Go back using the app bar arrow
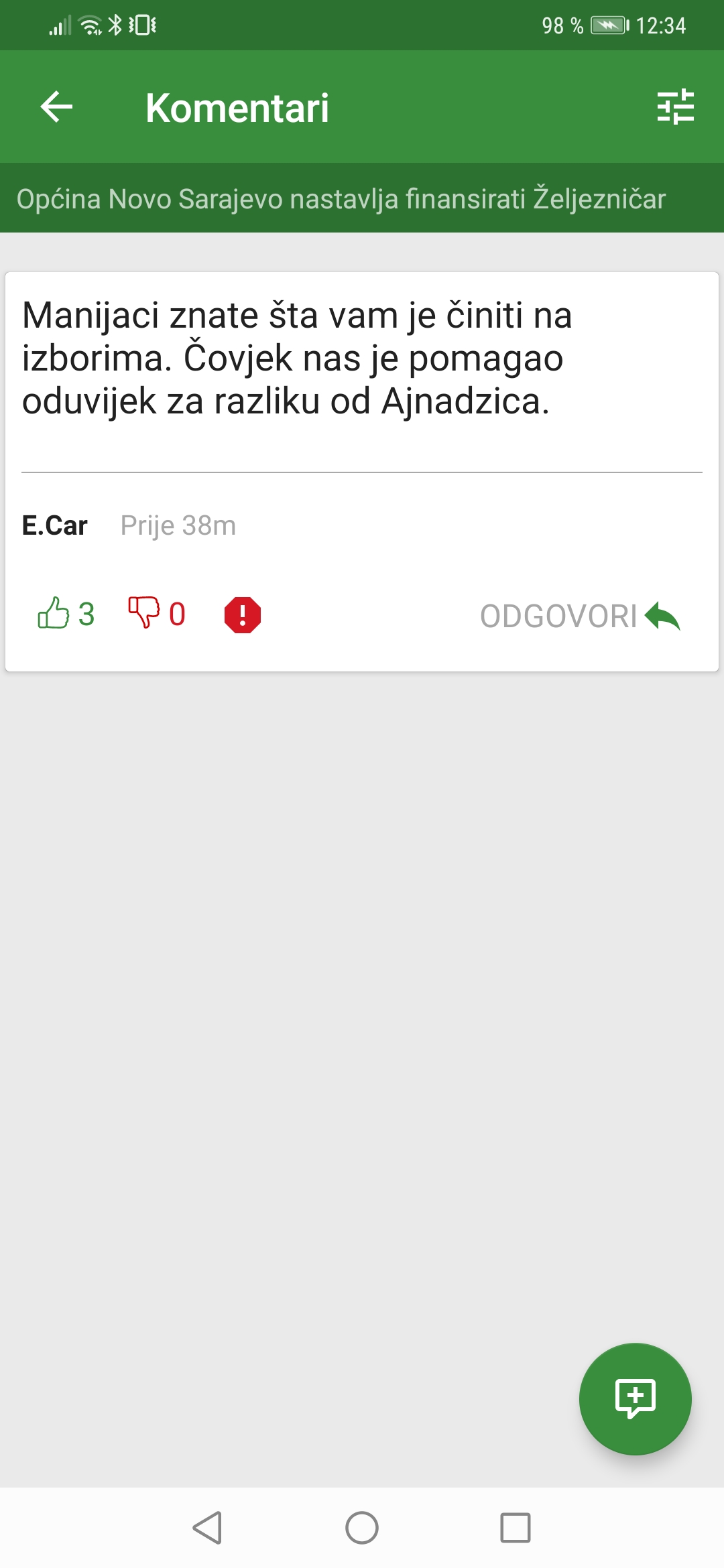Screen dimensions: 724x1568 56,107
